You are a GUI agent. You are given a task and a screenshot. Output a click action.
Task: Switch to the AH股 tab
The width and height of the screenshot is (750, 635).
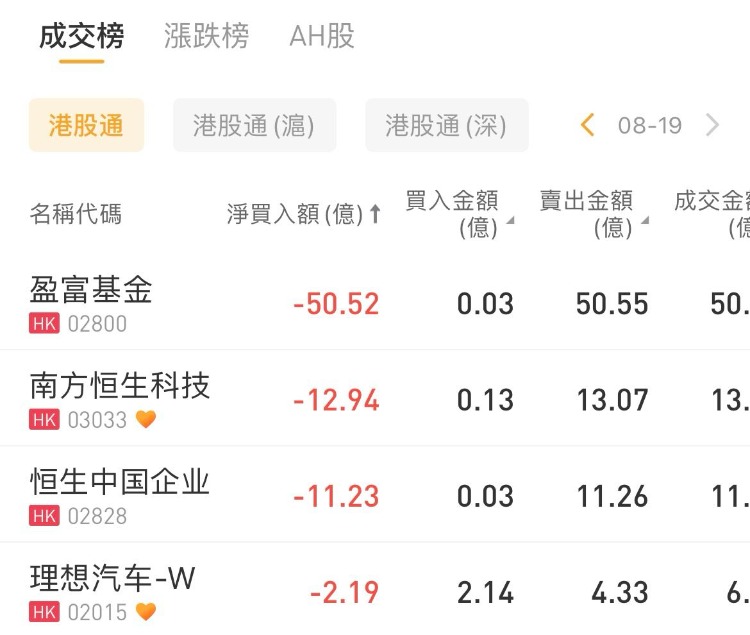coord(322,37)
